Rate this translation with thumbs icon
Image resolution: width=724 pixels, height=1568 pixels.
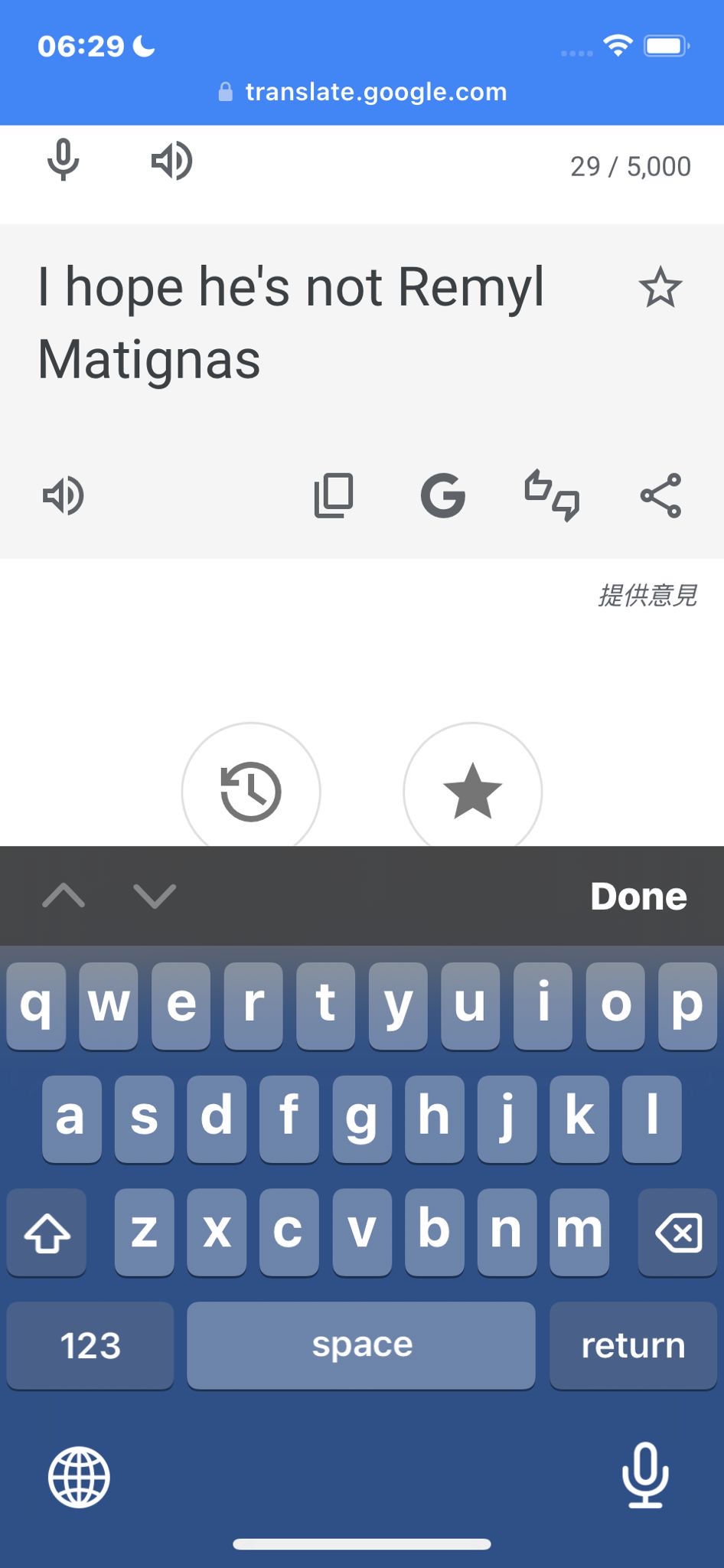(552, 495)
